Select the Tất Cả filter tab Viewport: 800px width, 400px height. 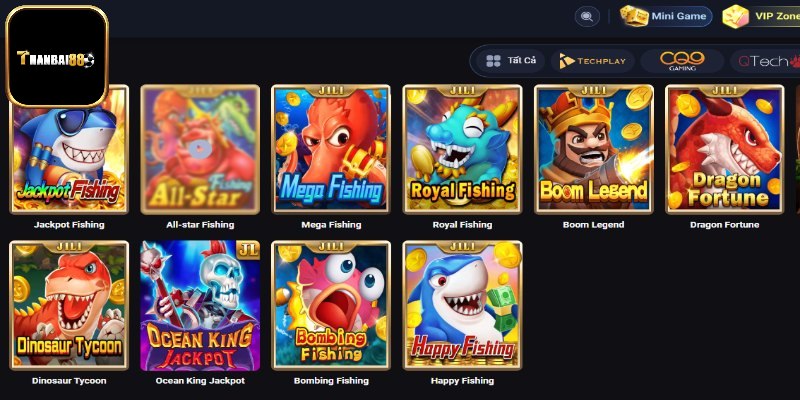(x=511, y=61)
